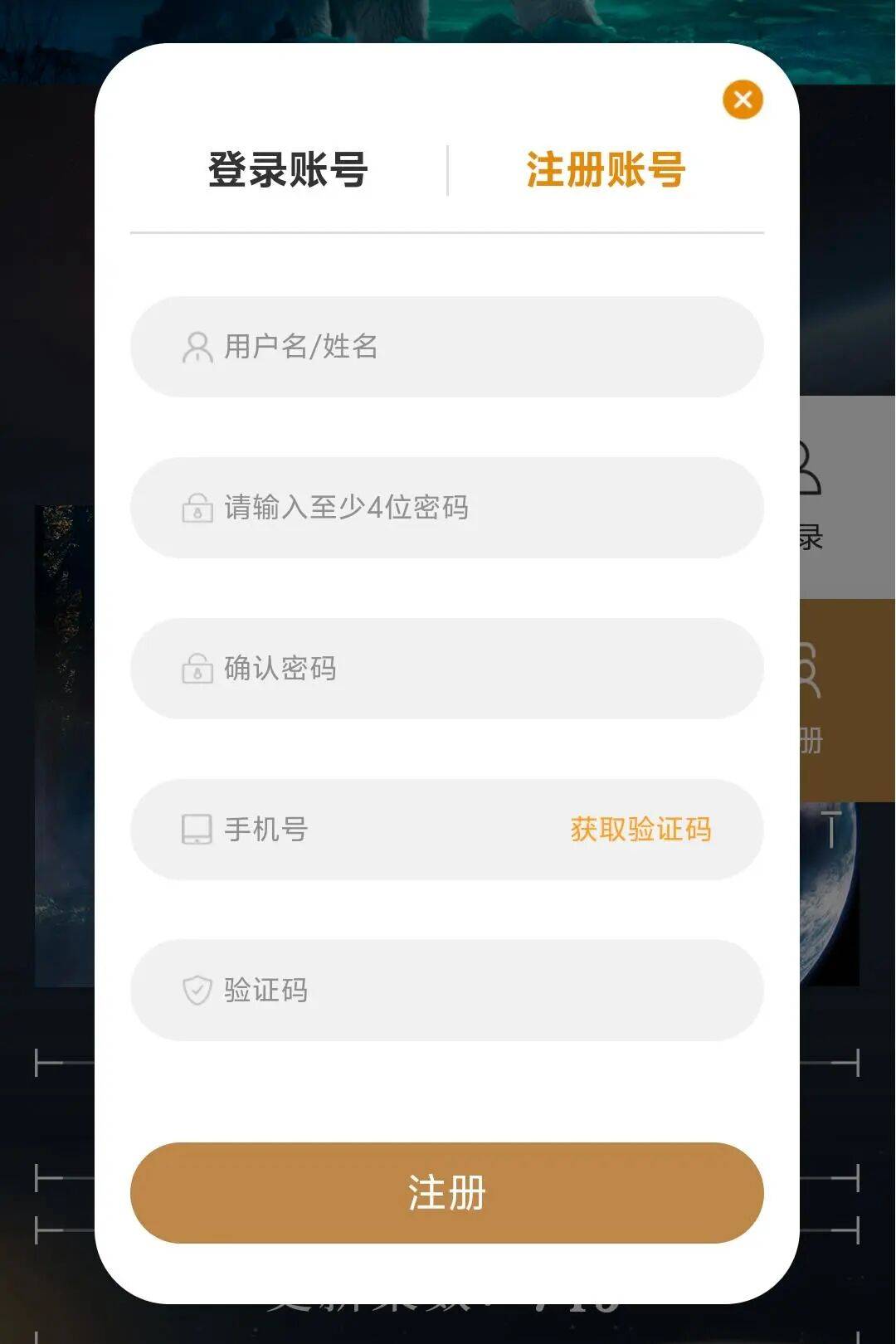Focus the 用户名/姓名 field
This screenshot has height=1344, width=896.
(x=465, y=347)
